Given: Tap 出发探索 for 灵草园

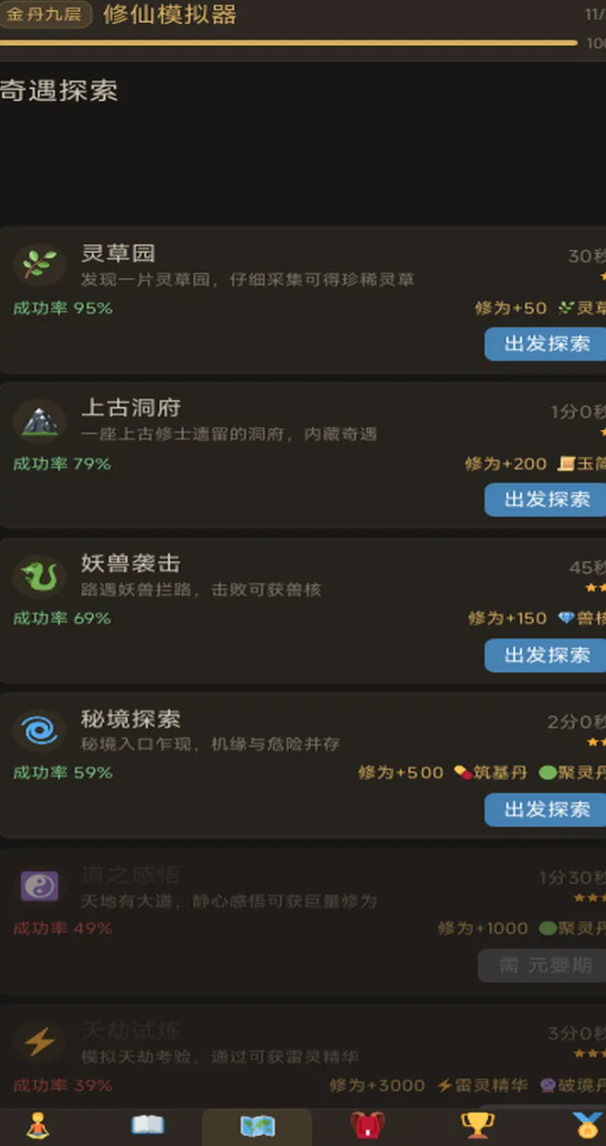Looking at the screenshot, I should point(545,344).
